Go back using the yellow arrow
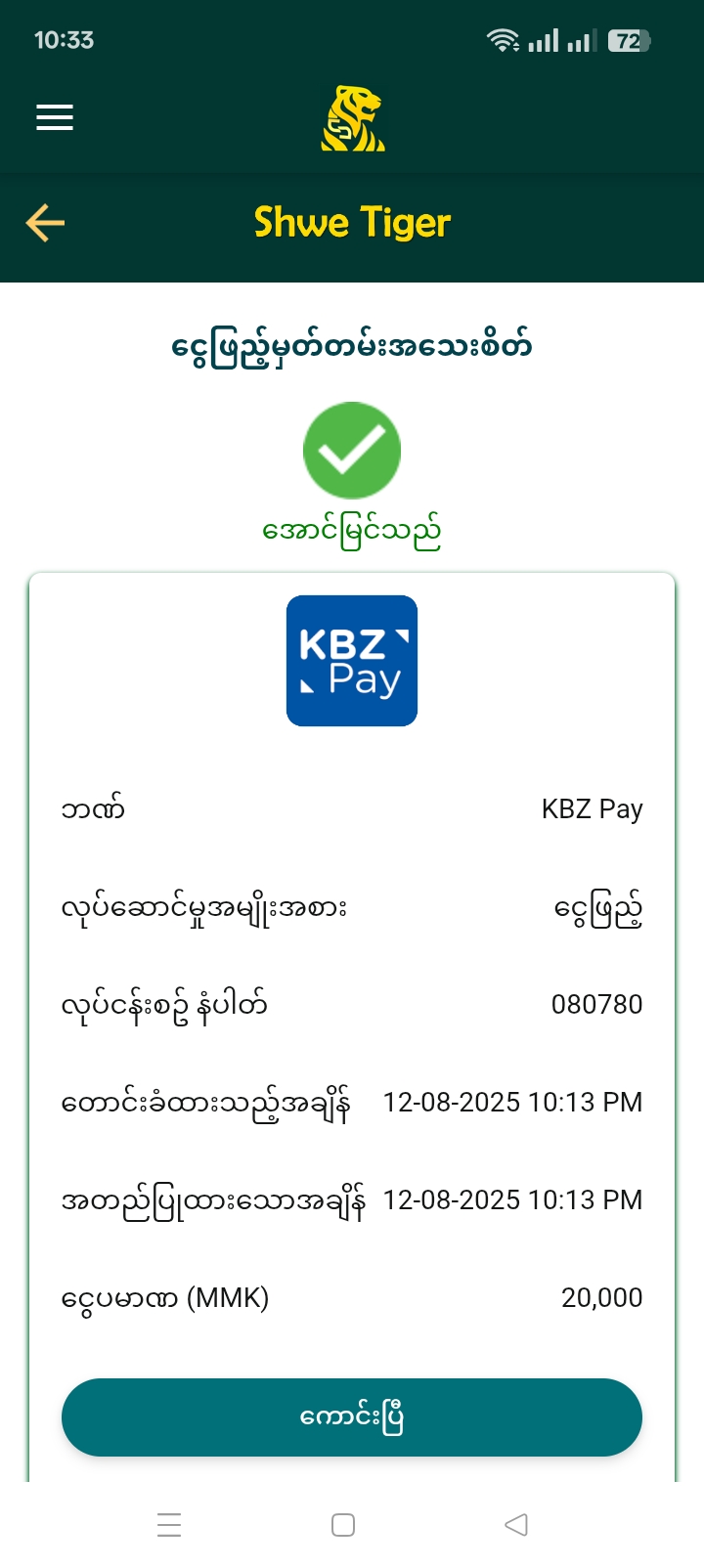Screen dimensions: 704x1568 [45, 223]
